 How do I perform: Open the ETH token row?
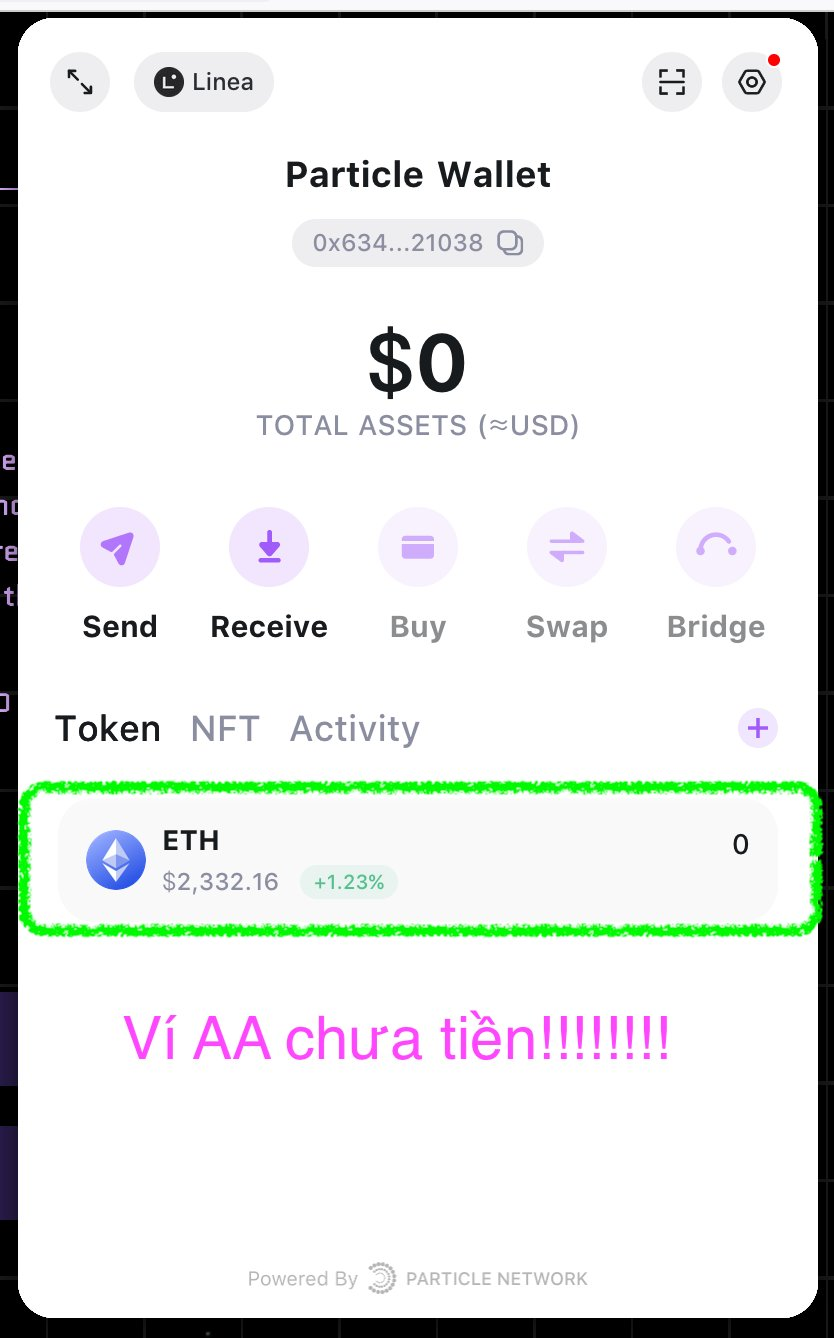tap(418, 860)
